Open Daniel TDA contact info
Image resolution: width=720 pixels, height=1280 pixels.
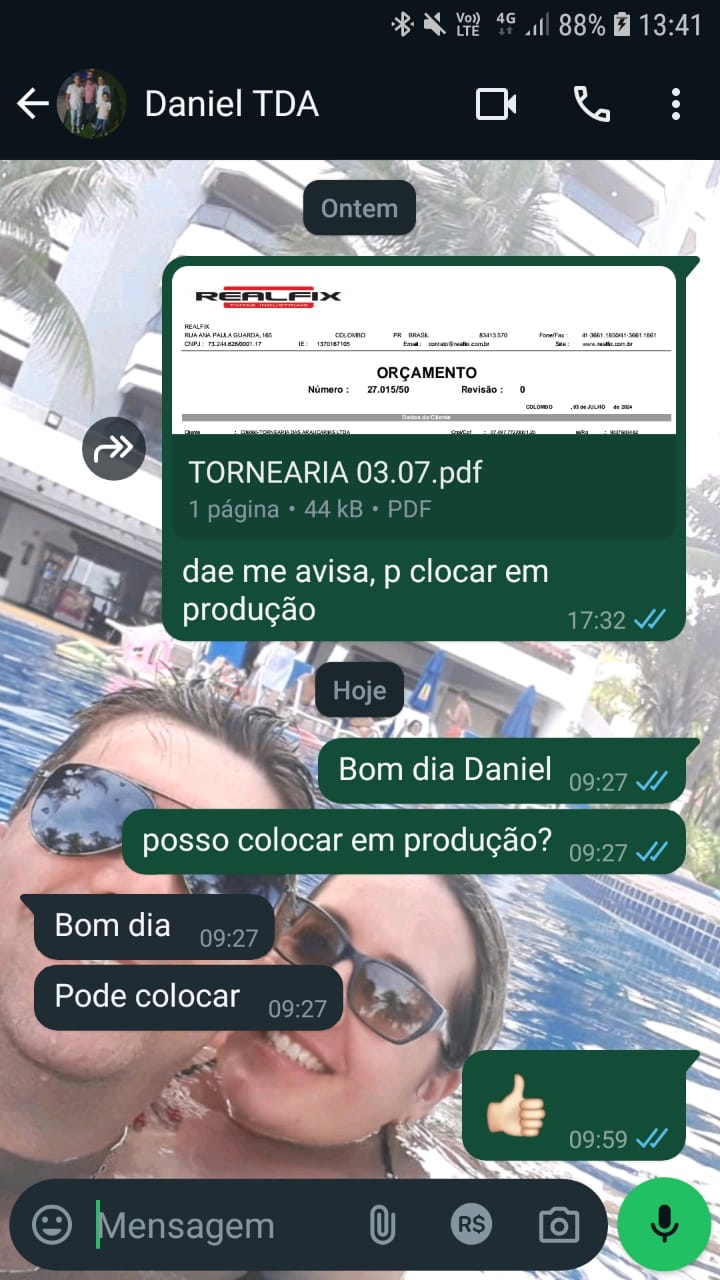[231, 104]
